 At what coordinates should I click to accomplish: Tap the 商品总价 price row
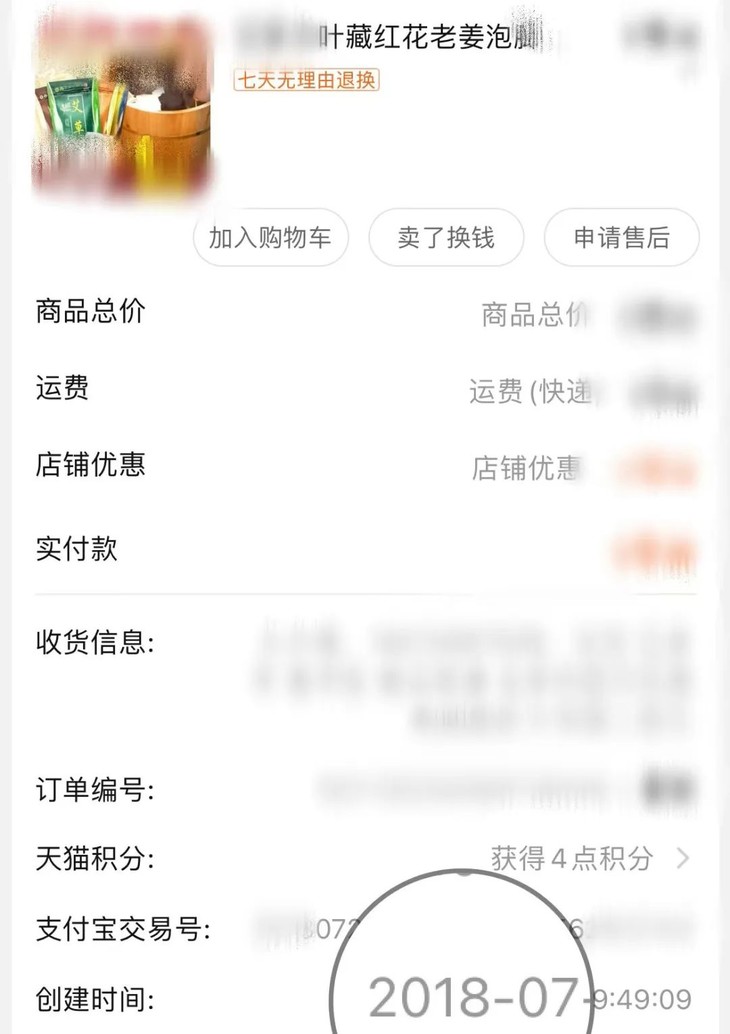pos(650,312)
